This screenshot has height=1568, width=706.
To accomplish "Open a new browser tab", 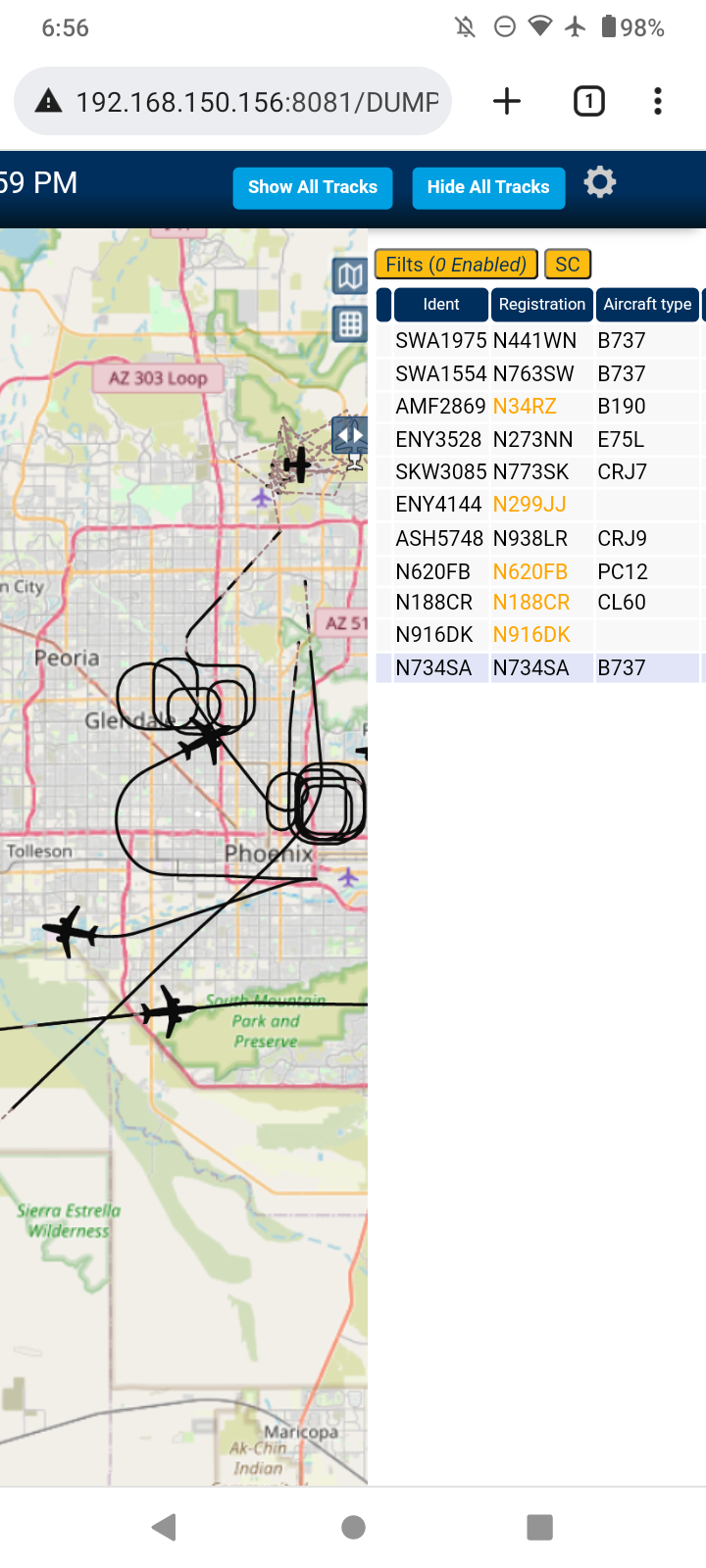I will click(x=507, y=101).
